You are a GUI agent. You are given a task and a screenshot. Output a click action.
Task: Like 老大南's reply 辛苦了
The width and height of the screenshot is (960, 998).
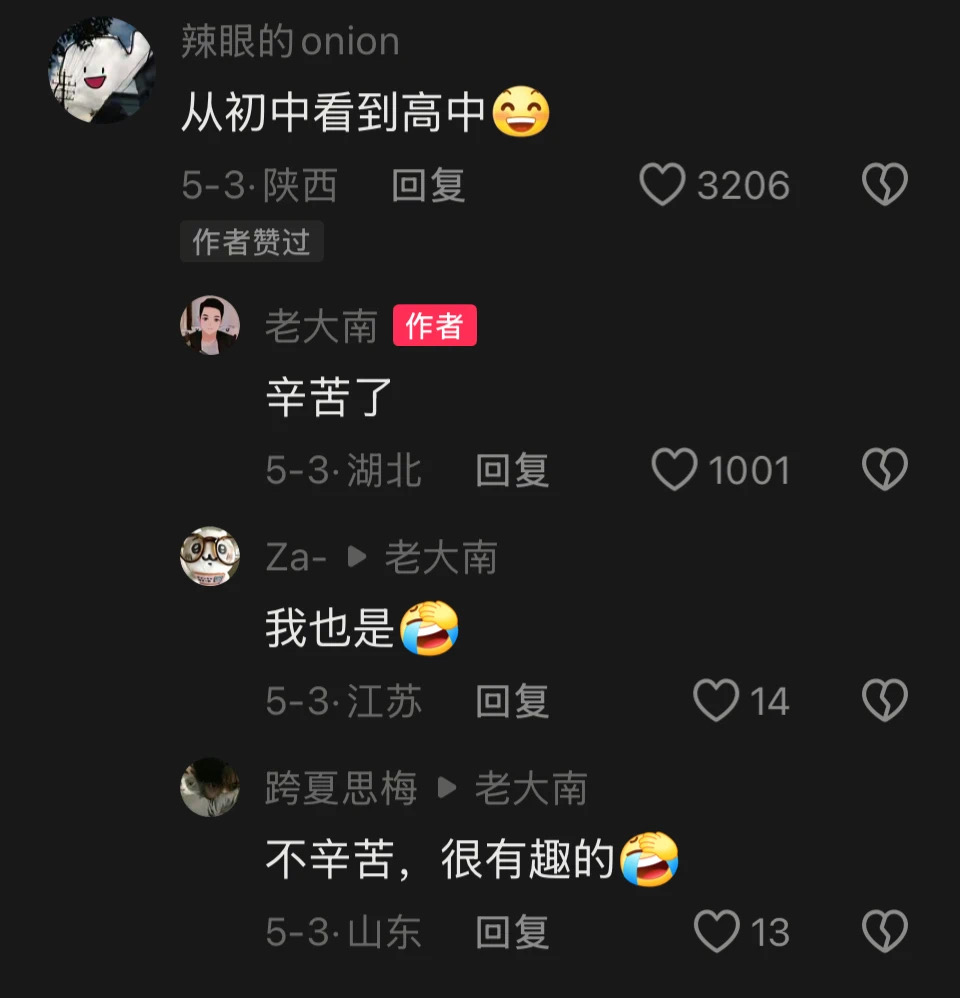pos(675,470)
